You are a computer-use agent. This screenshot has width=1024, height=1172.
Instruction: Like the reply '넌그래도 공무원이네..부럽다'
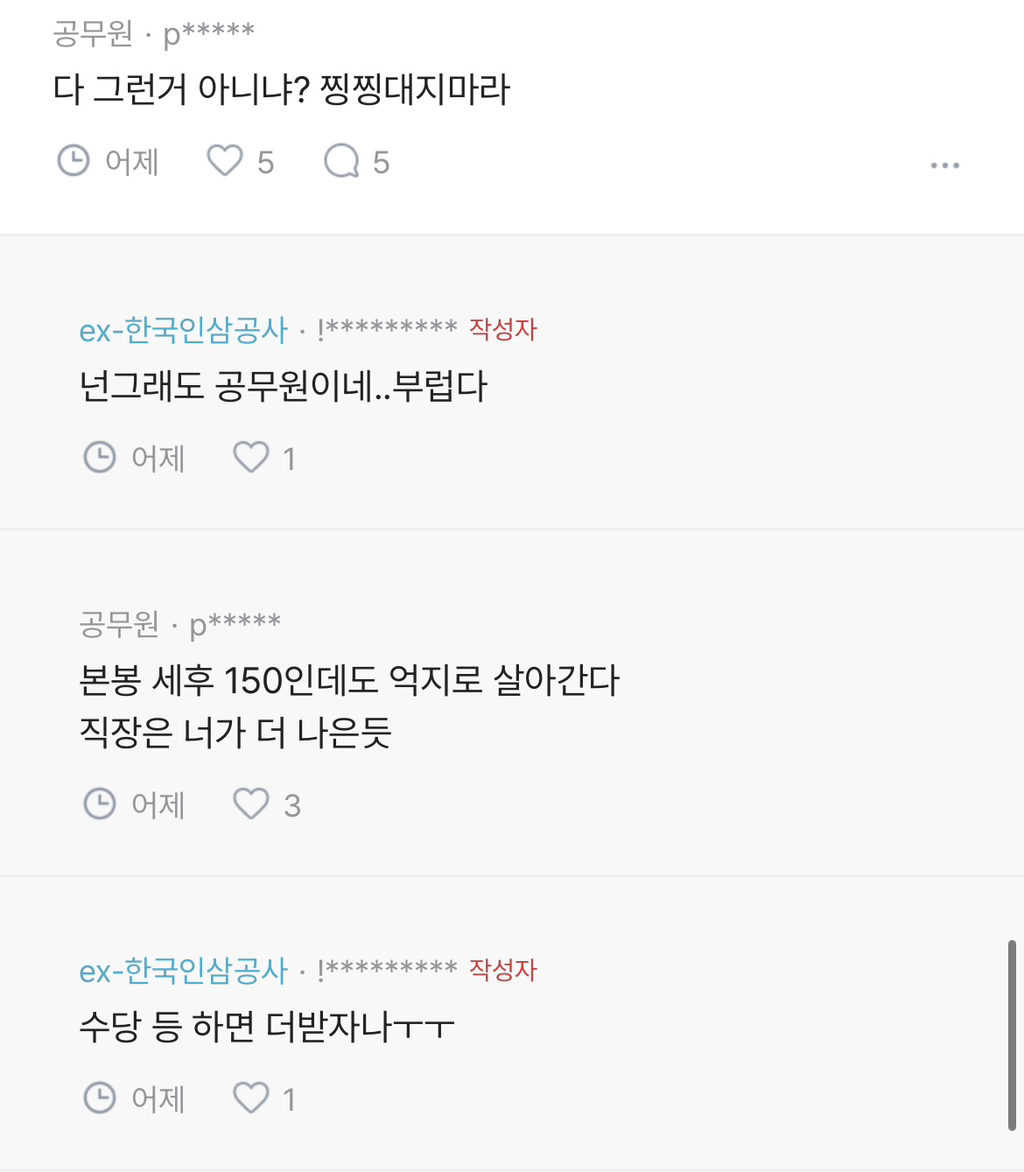[x=251, y=457]
